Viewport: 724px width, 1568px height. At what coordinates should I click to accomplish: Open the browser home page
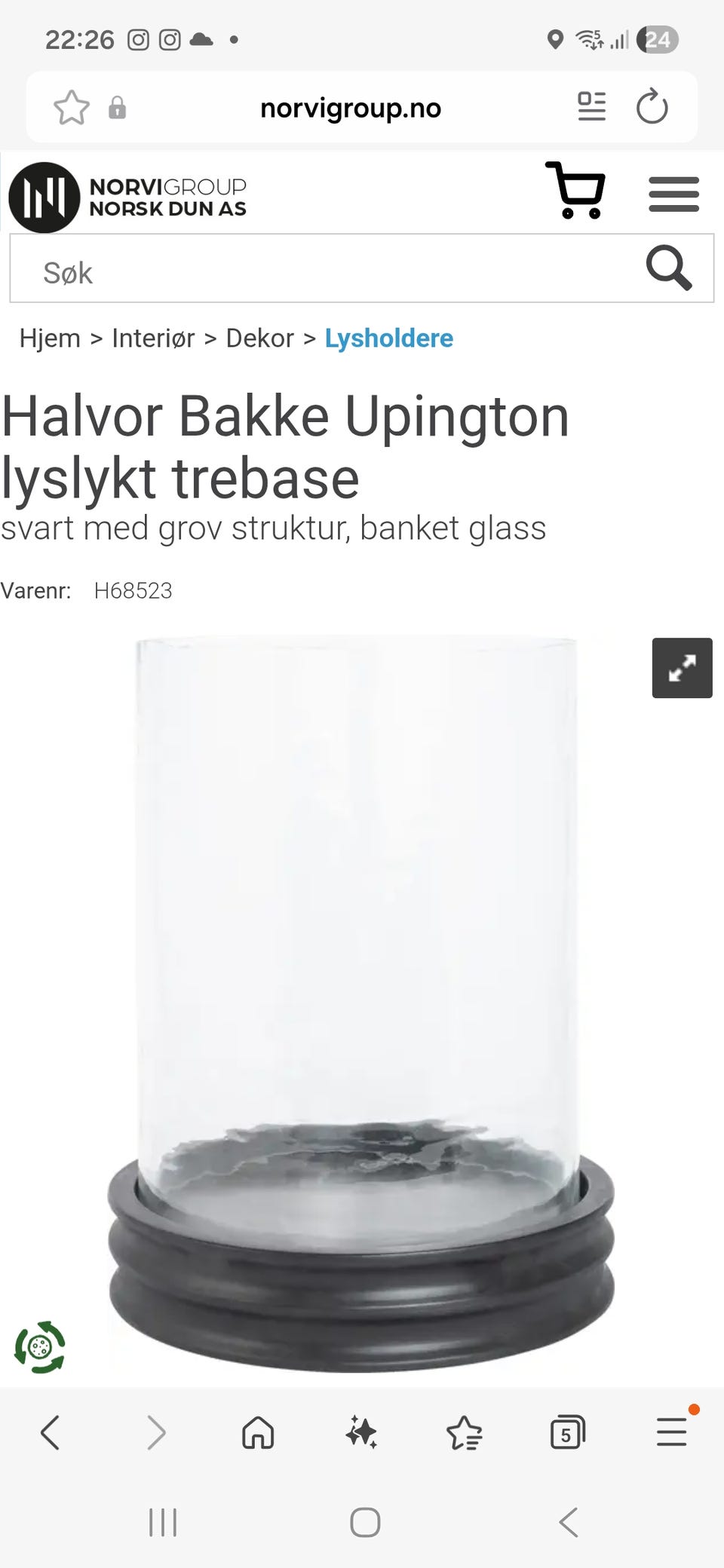(x=258, y=1432)
